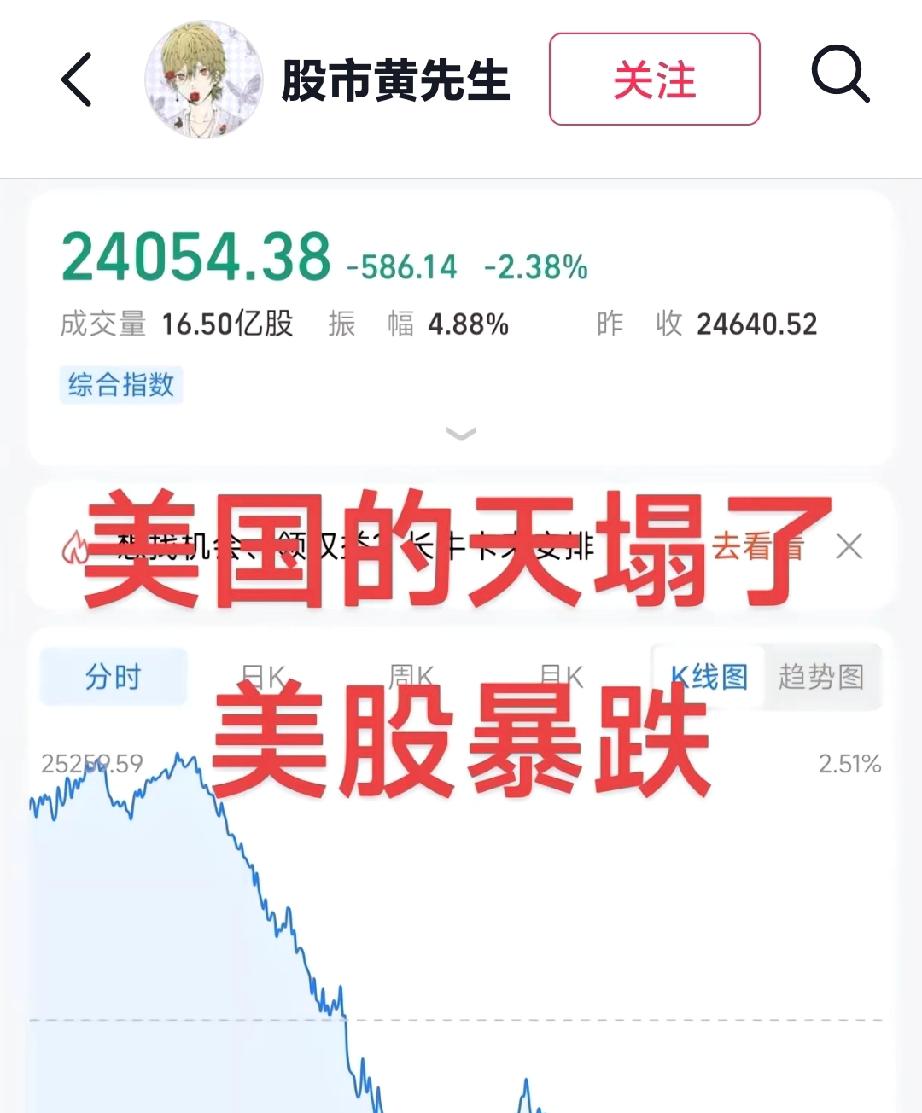Screen dimensions: 922x1113
Task: Select the username 股市黄先生
Action: pos(395,80)
